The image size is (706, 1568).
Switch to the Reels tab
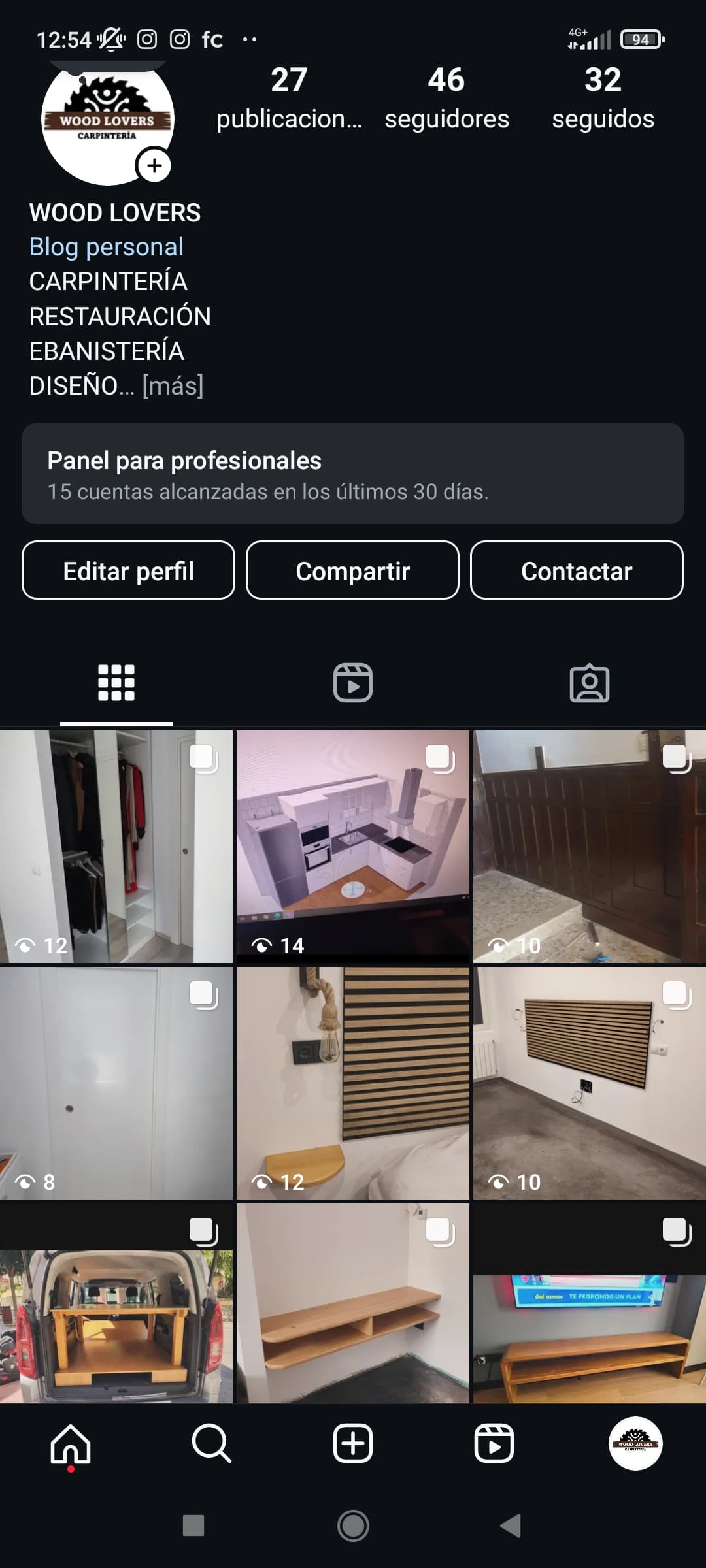[x=353, y=683]
